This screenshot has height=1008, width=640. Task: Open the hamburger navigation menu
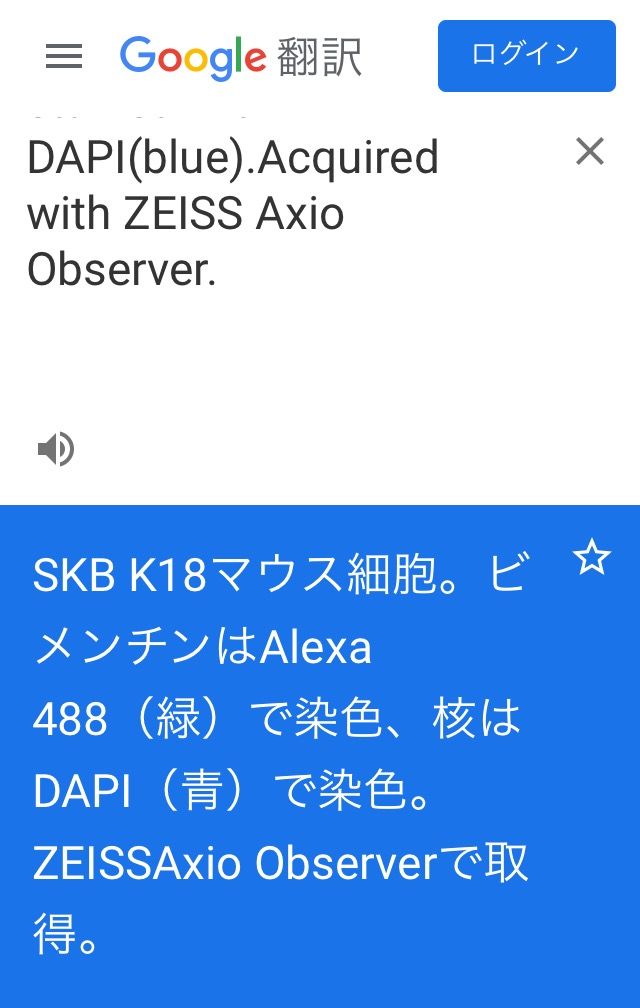click(x=64, y=57)
